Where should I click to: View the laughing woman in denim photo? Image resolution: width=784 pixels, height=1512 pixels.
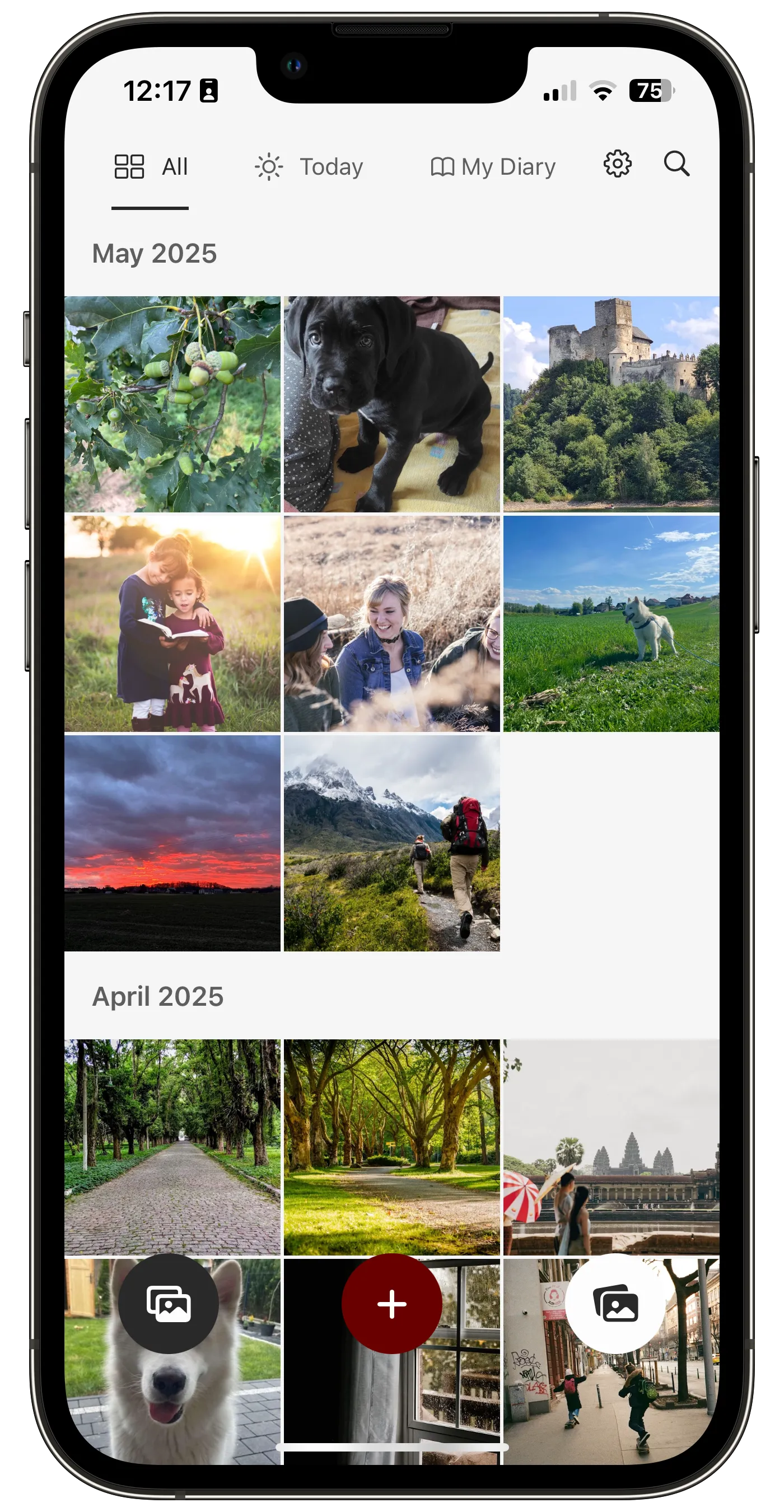pyautogui.click(x=391, y=623)
